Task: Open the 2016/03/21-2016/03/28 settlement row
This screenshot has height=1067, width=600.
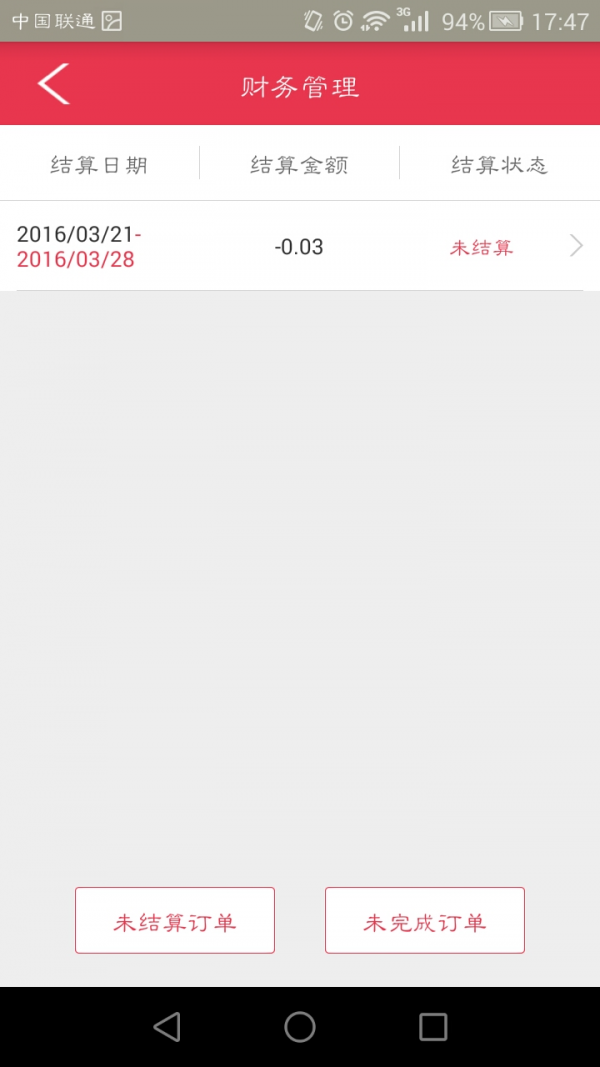Action: click(x=300, y=246)
